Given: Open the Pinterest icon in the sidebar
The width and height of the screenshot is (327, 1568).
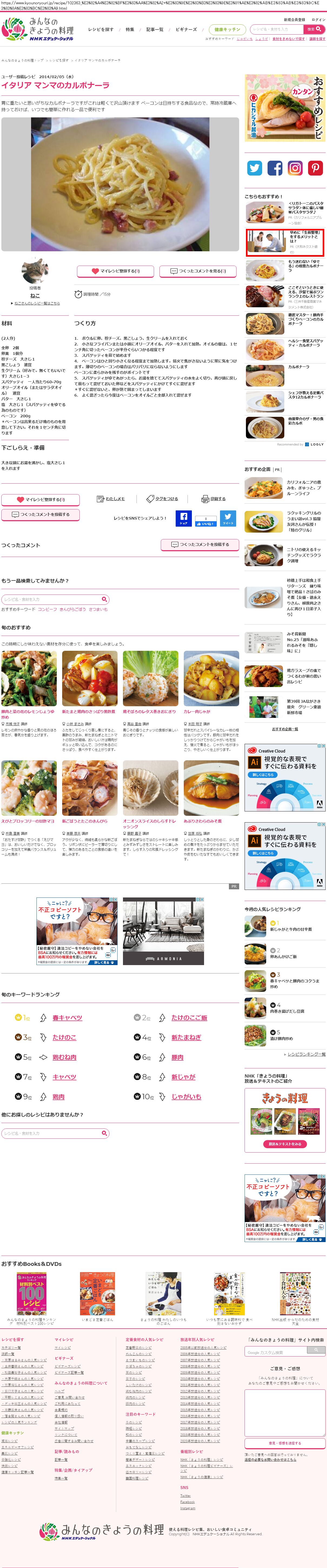Looking at the screenshot, I should pos(315,168).
